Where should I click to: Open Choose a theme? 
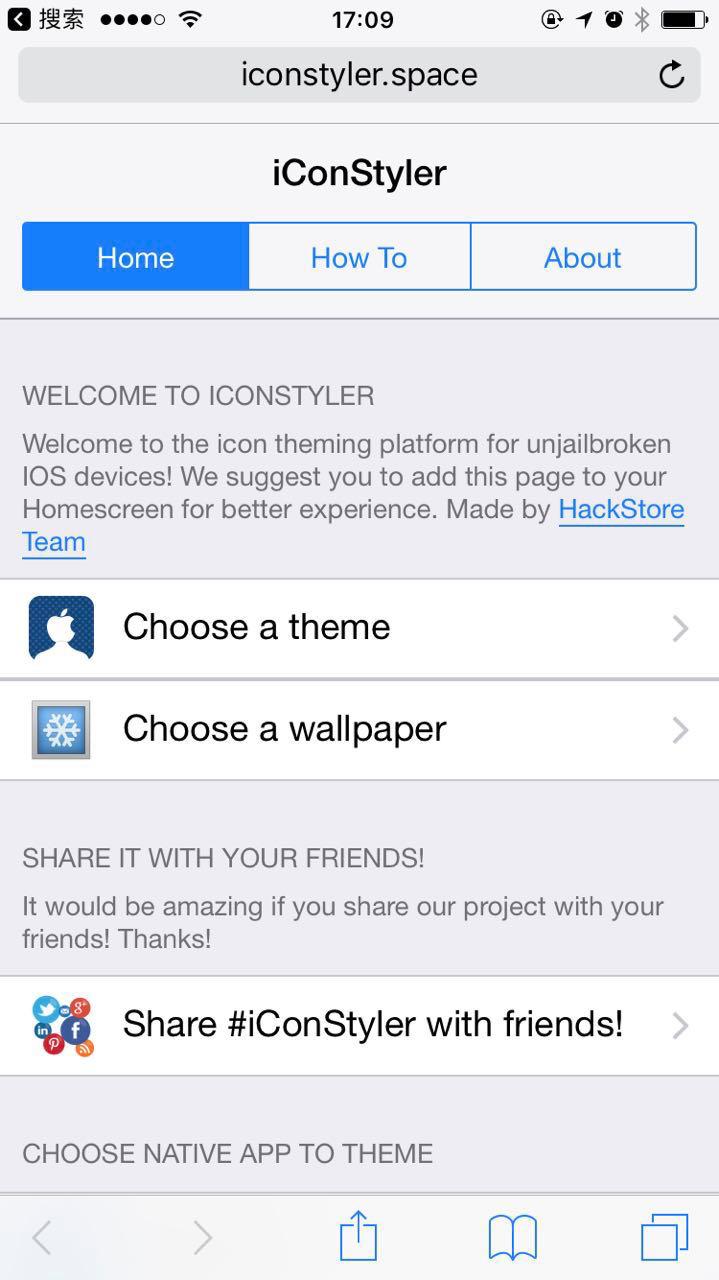359,628
